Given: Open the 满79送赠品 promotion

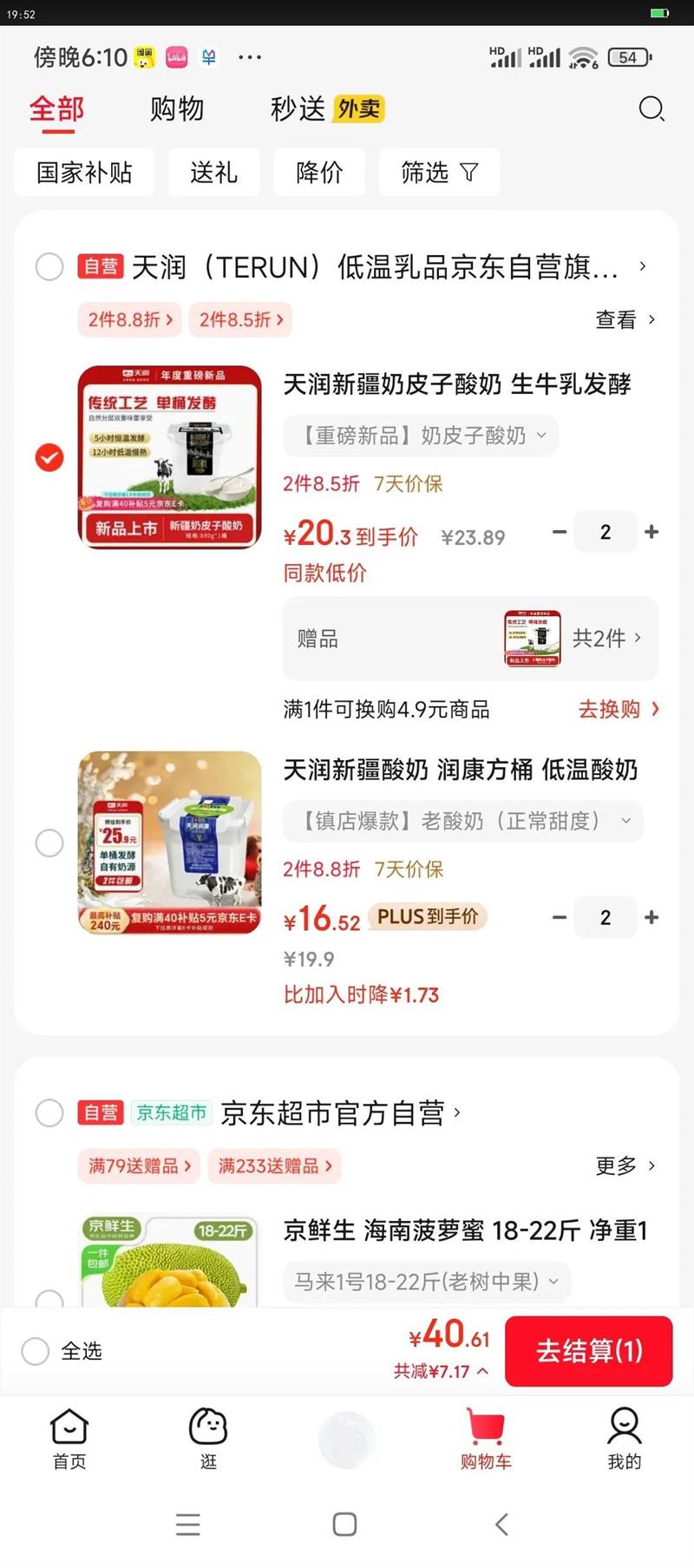Looking at the screenshot, I should (139, 1165).
